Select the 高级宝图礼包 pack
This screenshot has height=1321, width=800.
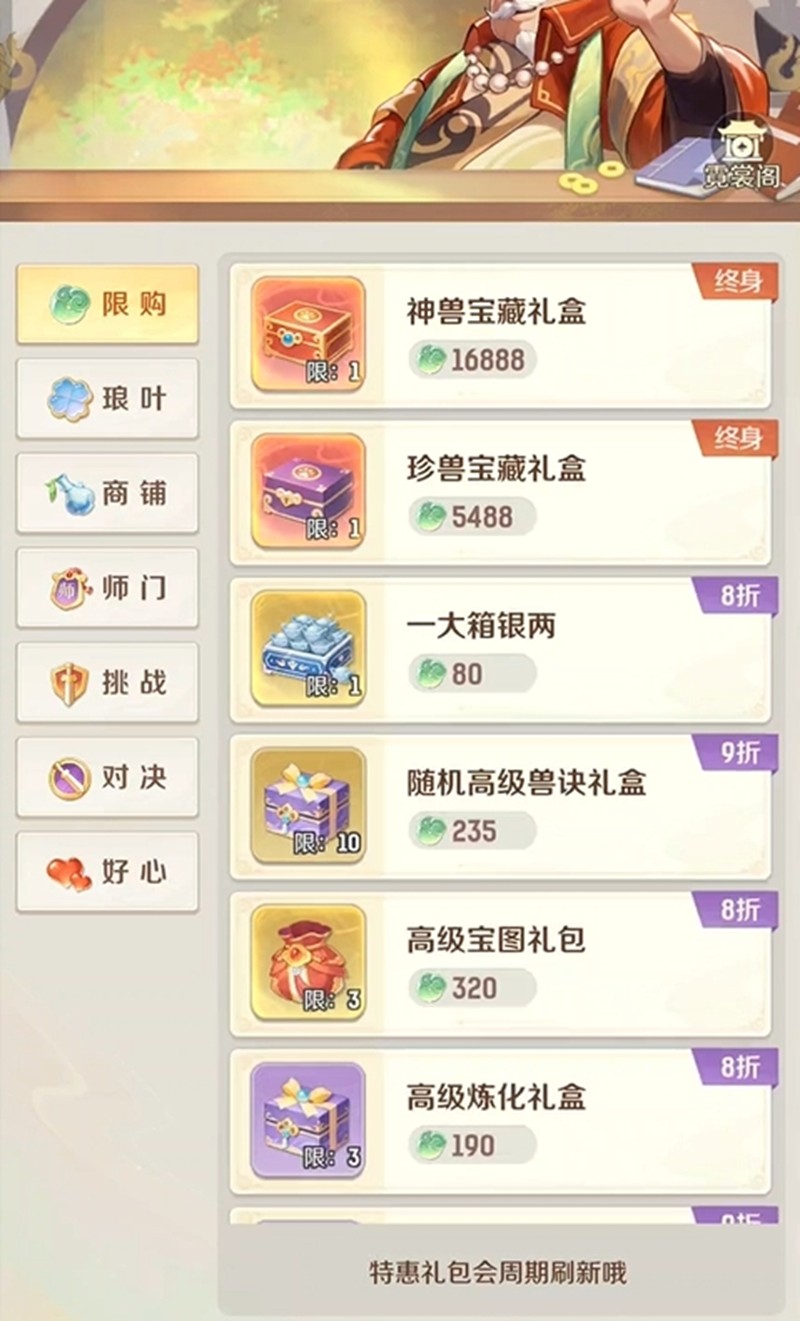[500, 963]
